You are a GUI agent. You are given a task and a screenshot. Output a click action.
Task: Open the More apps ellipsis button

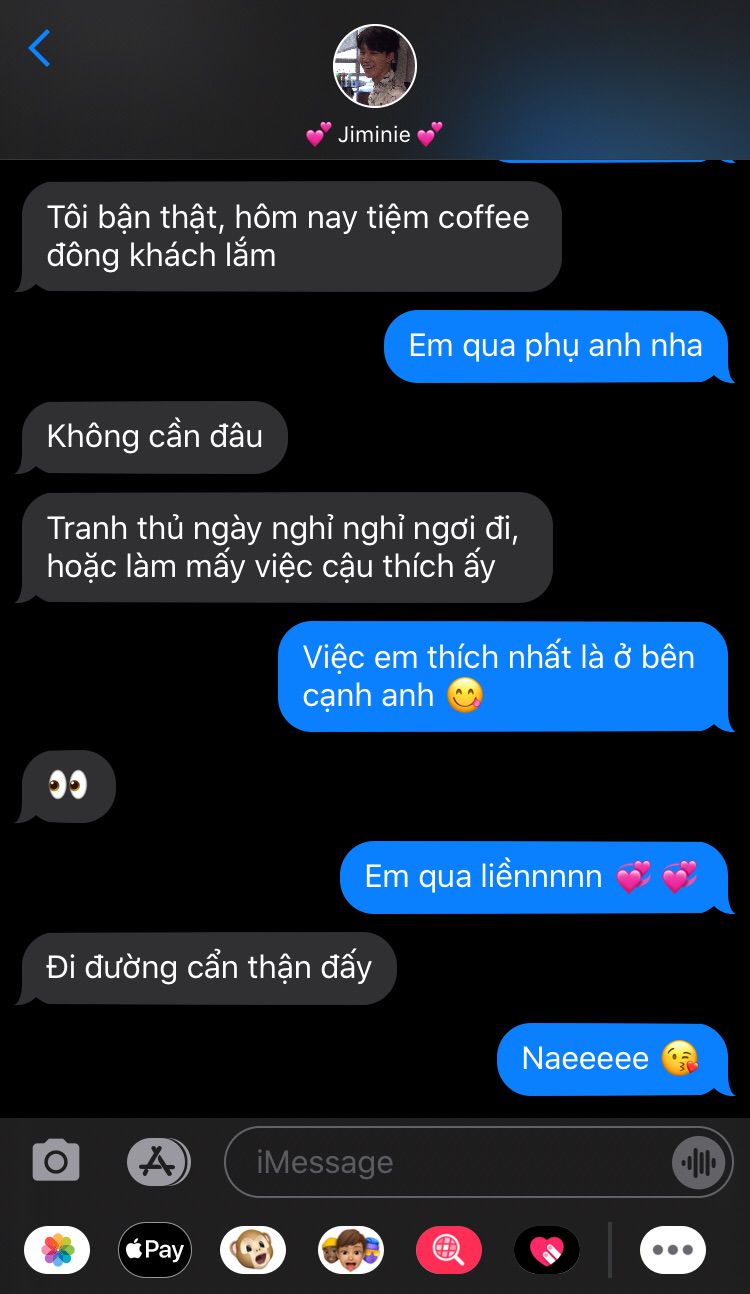click(673, 1250)
